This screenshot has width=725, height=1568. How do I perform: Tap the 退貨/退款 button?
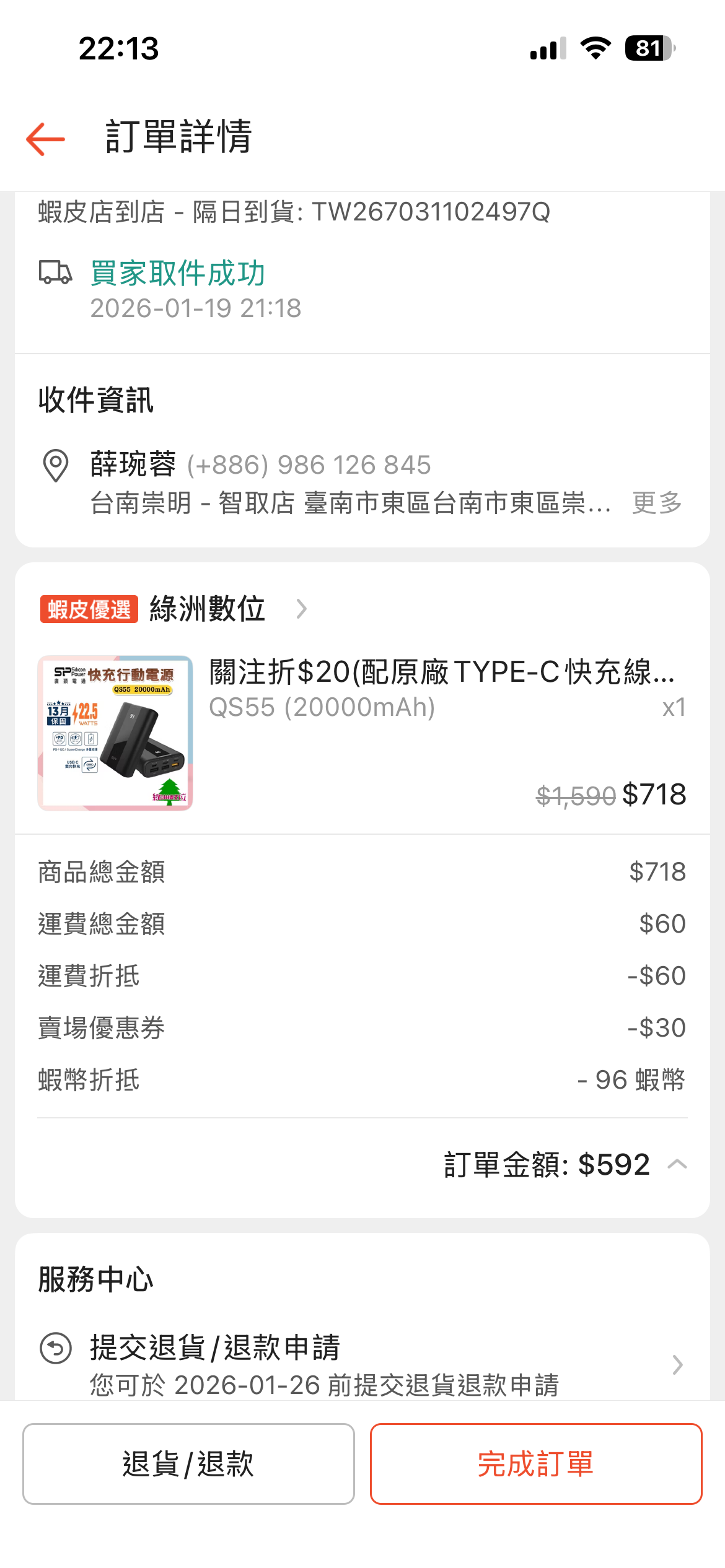click(x=188, y=1464)
